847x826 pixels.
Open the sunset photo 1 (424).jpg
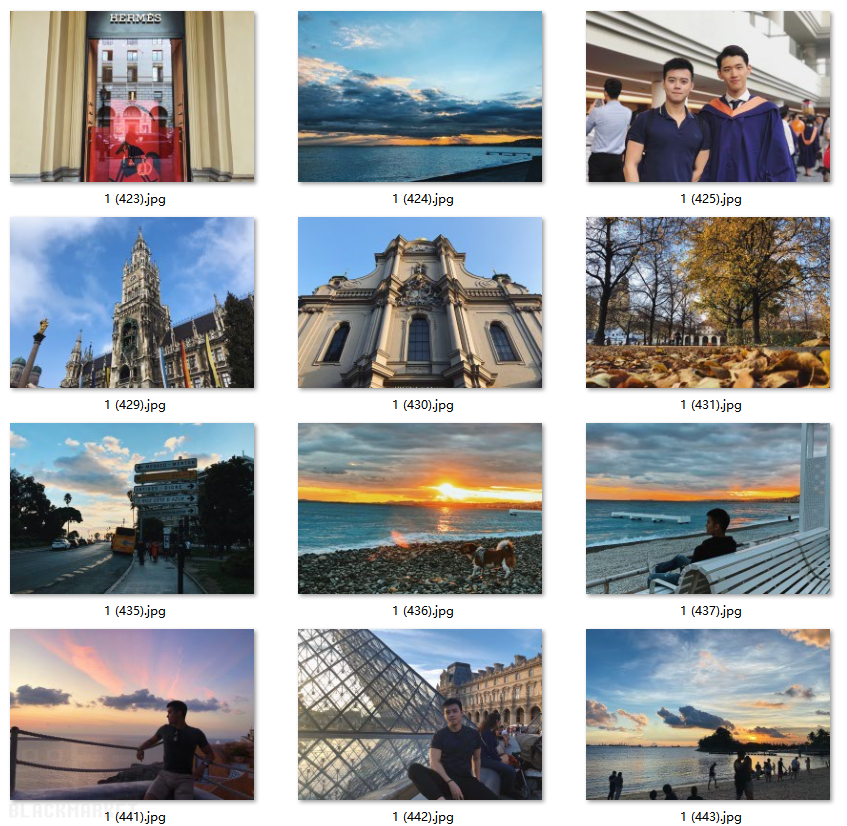click(x=420, y=97)
